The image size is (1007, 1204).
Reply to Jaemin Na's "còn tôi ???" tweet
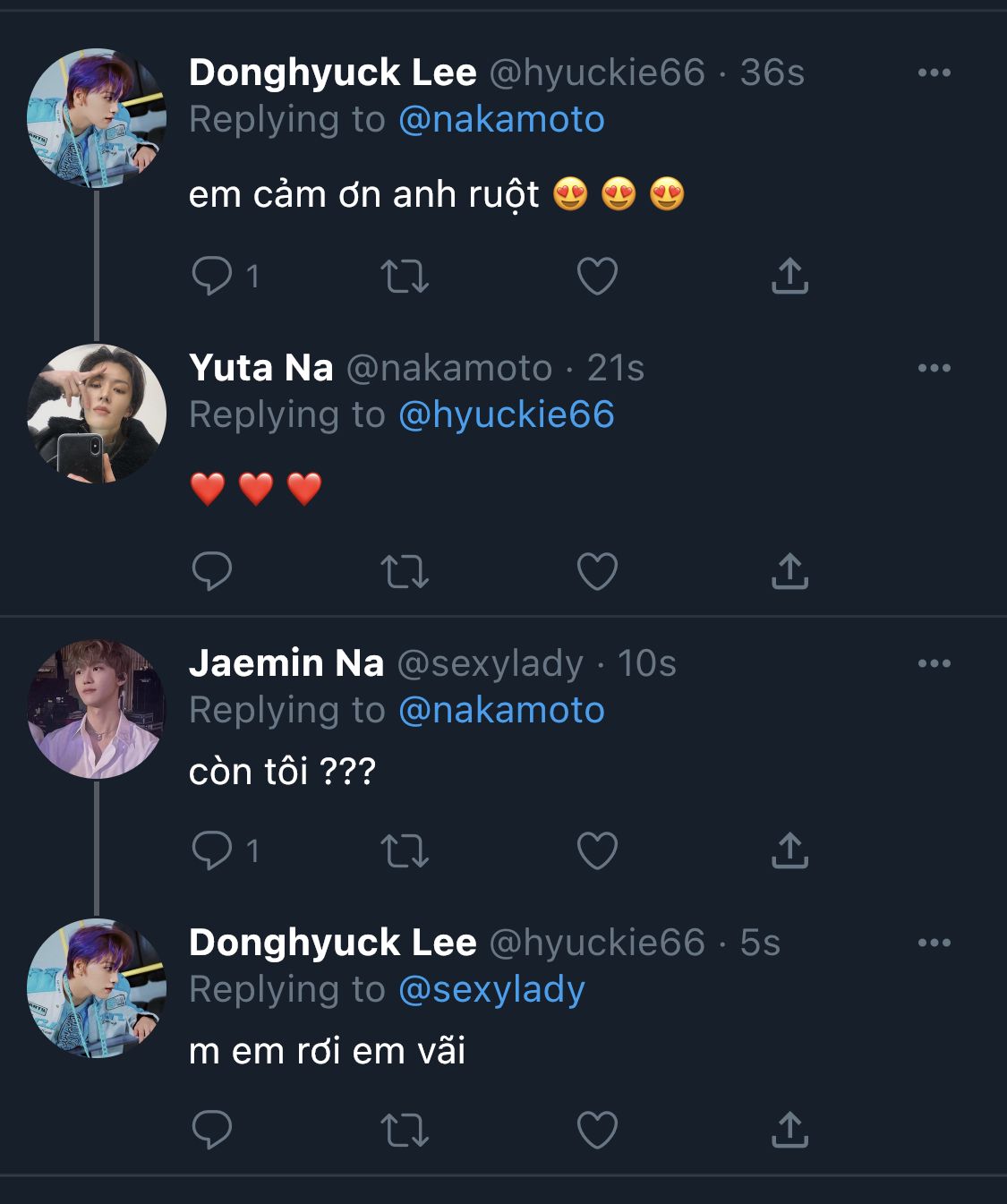pos(212,850)
